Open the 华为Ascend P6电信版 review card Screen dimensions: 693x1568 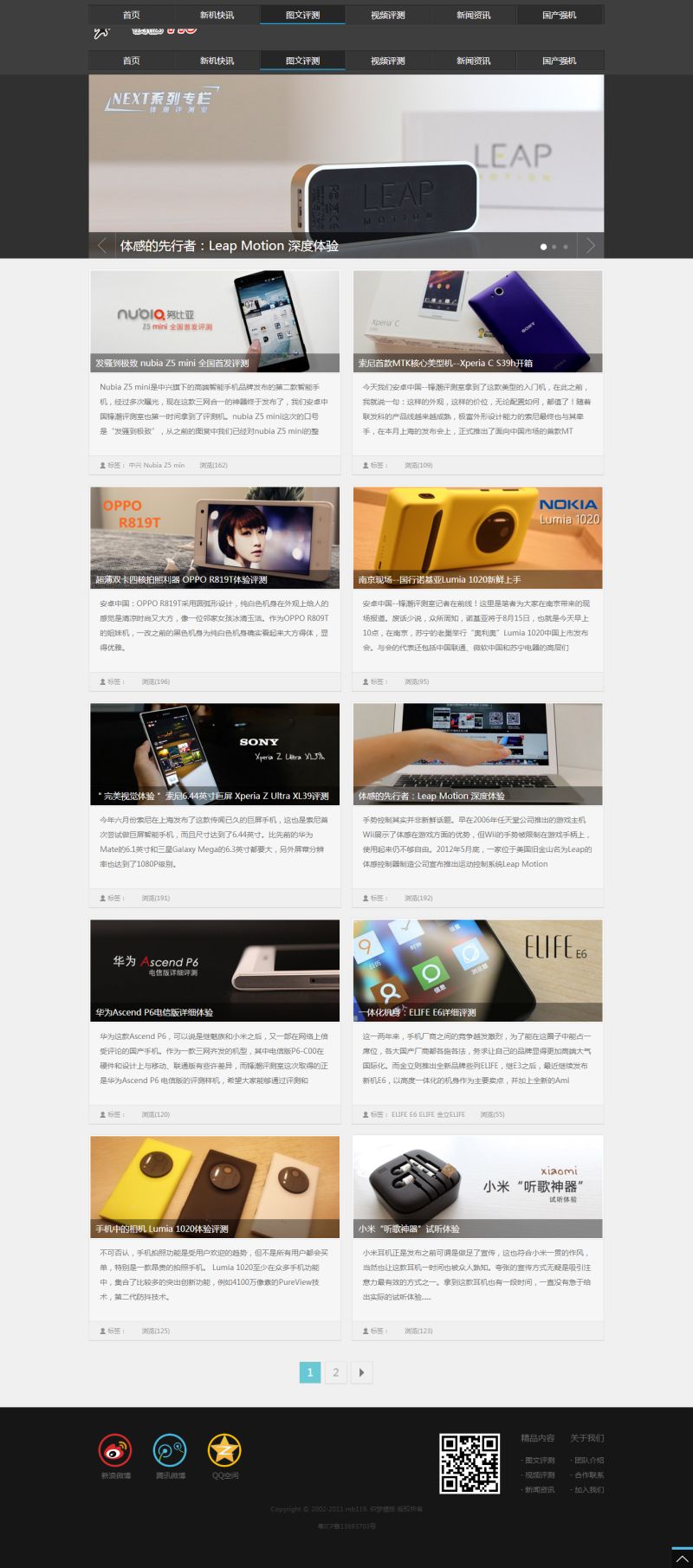pos(215,971)
